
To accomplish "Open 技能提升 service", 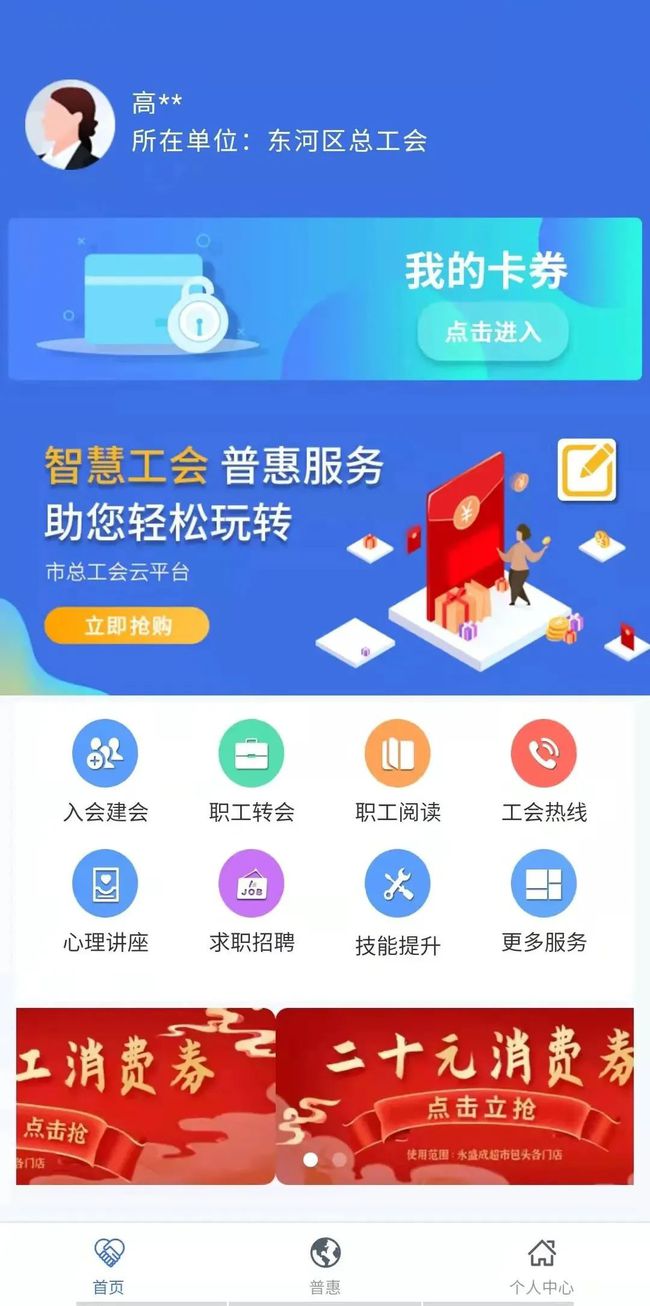I will coord(397,884).
